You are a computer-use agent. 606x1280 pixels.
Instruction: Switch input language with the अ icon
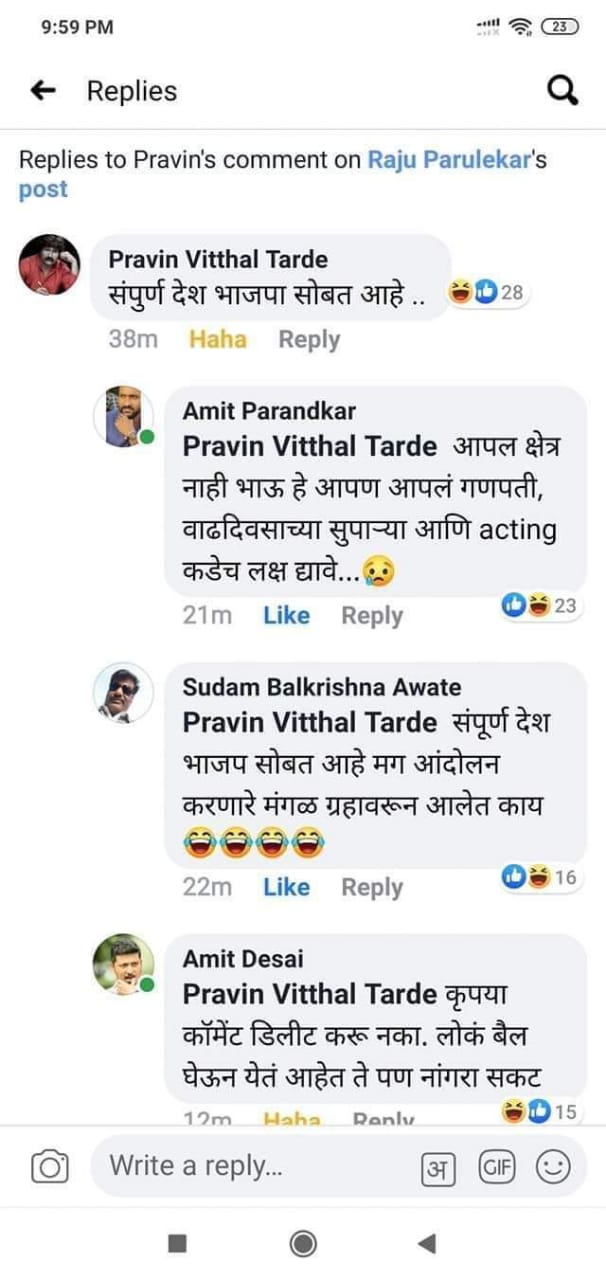(436, 1166)
